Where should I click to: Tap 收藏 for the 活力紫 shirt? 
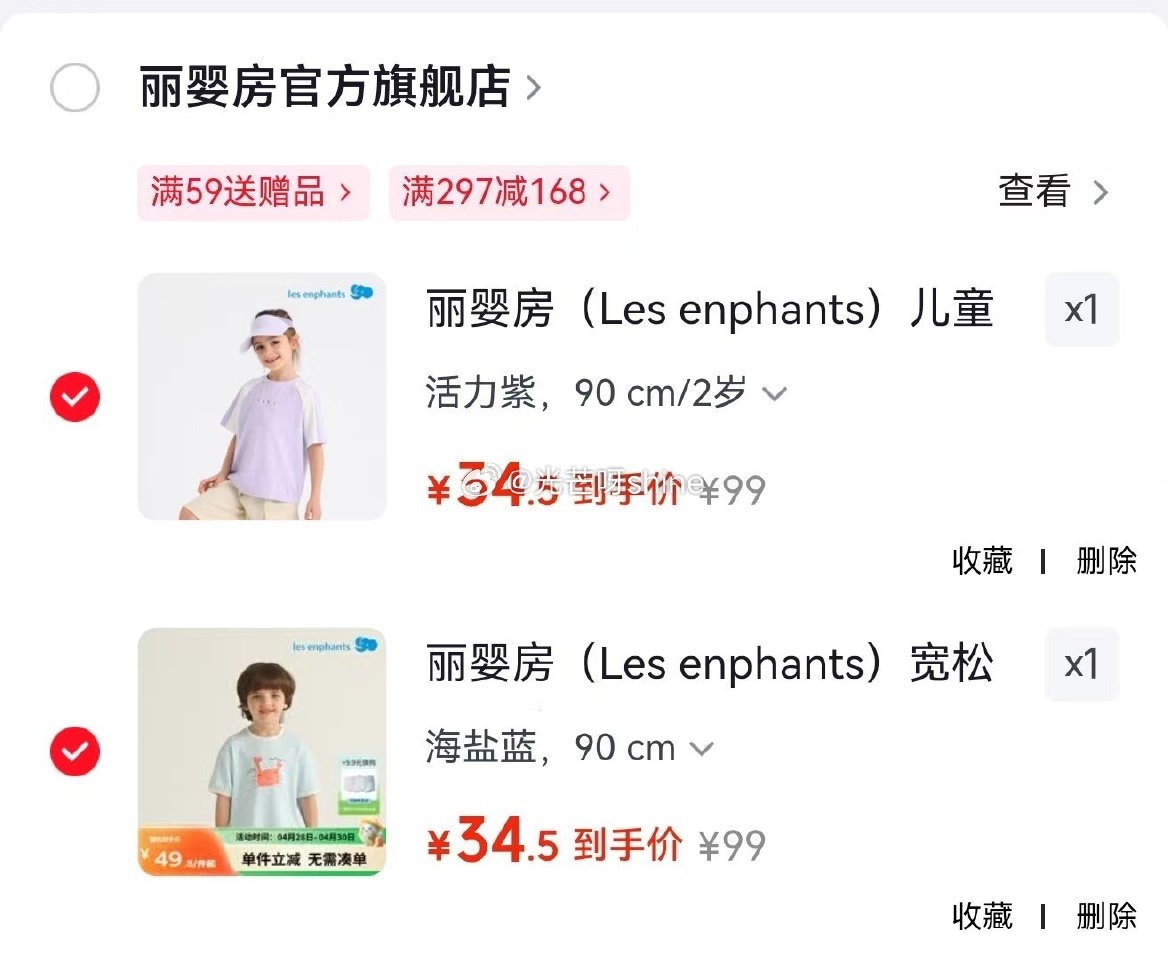(x=982, y=561)
